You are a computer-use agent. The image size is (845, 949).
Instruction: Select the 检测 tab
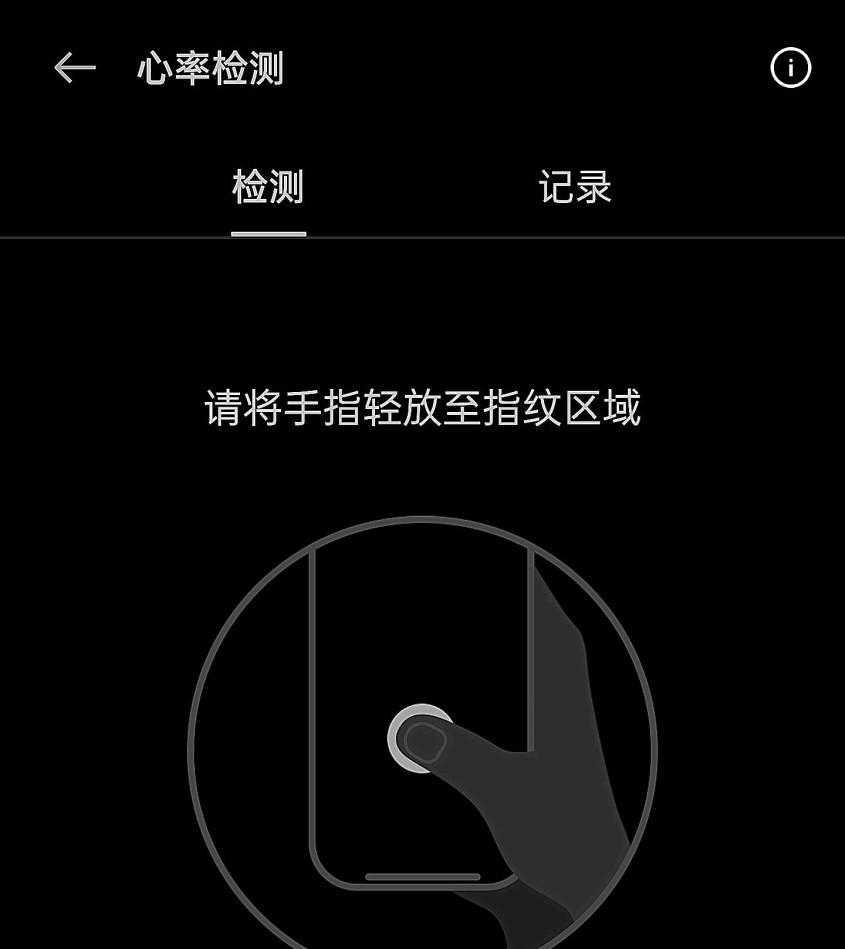[x=267, y=187]
